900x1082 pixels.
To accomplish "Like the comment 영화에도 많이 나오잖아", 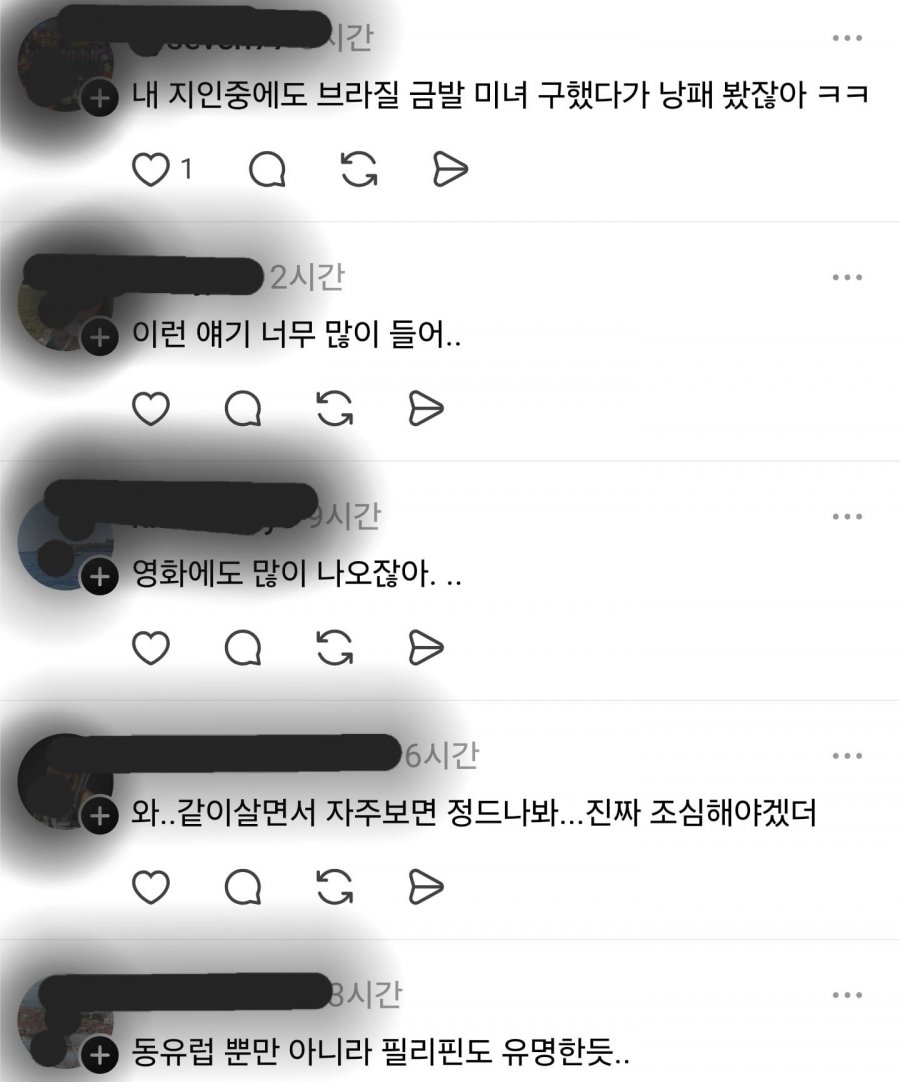I will click(151, 648).
